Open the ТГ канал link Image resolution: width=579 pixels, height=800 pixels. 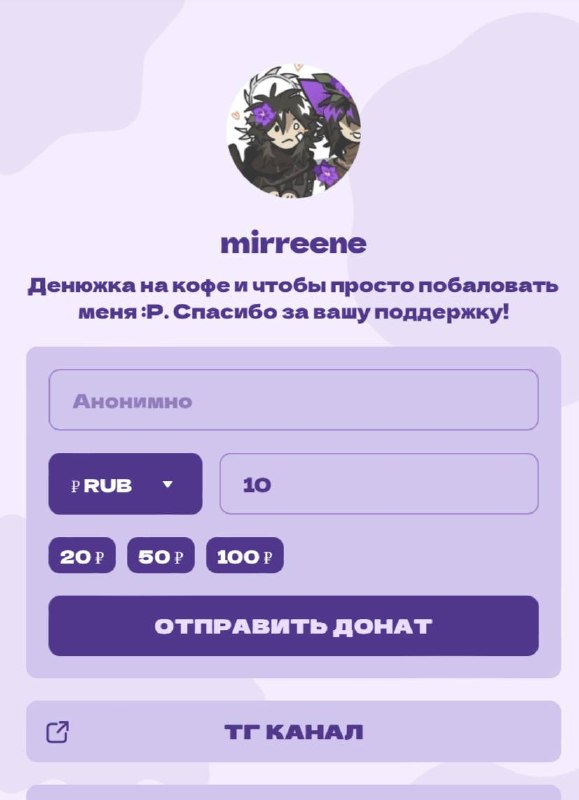(293, 731)
